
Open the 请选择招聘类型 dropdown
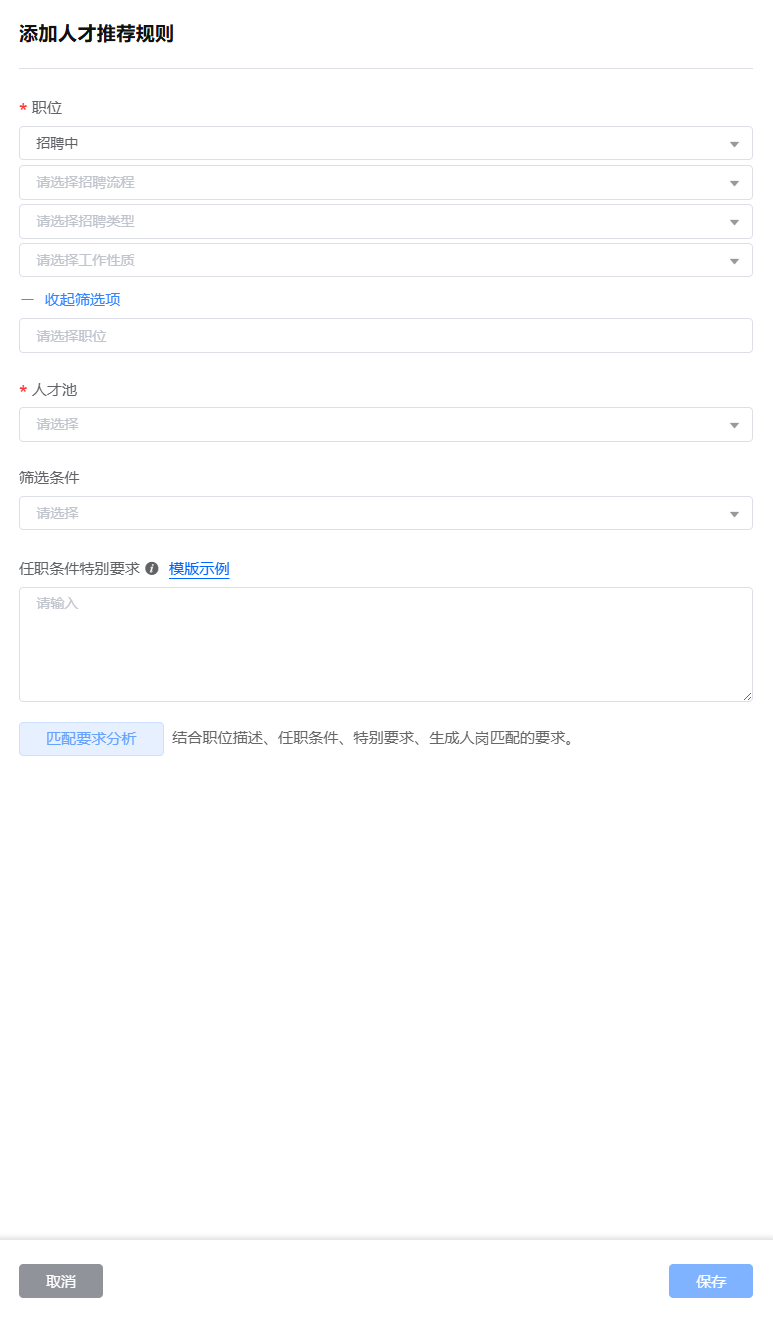point(385,221)
